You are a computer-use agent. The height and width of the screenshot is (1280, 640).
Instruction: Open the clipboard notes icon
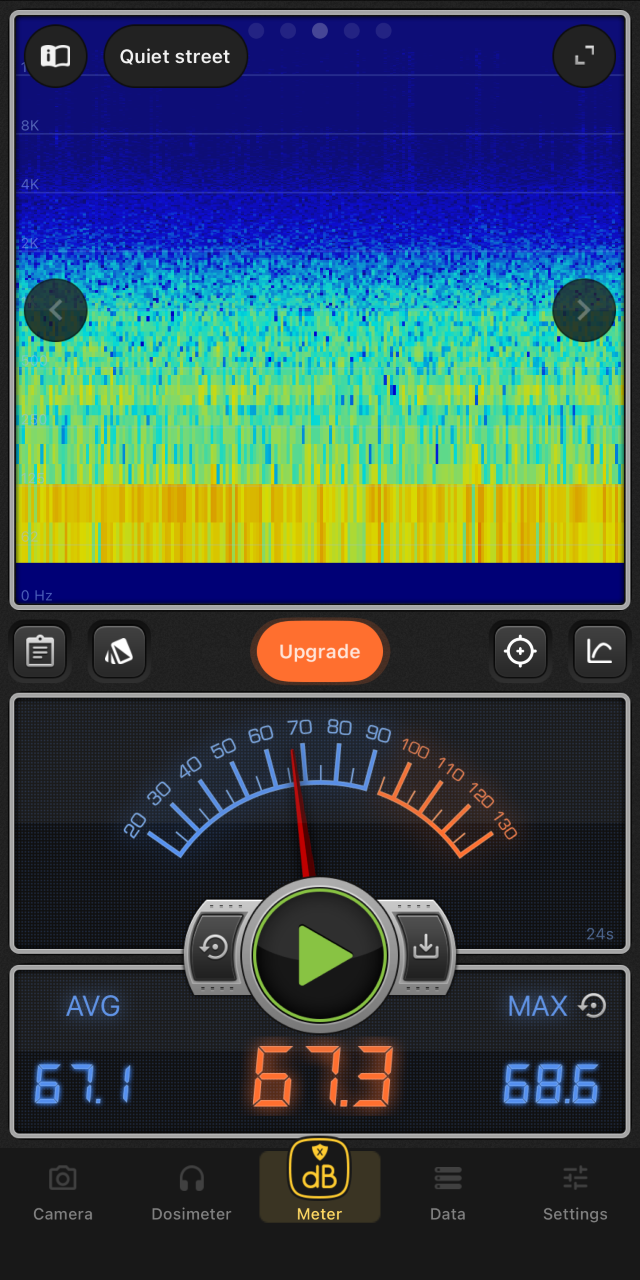pos(40,652)
